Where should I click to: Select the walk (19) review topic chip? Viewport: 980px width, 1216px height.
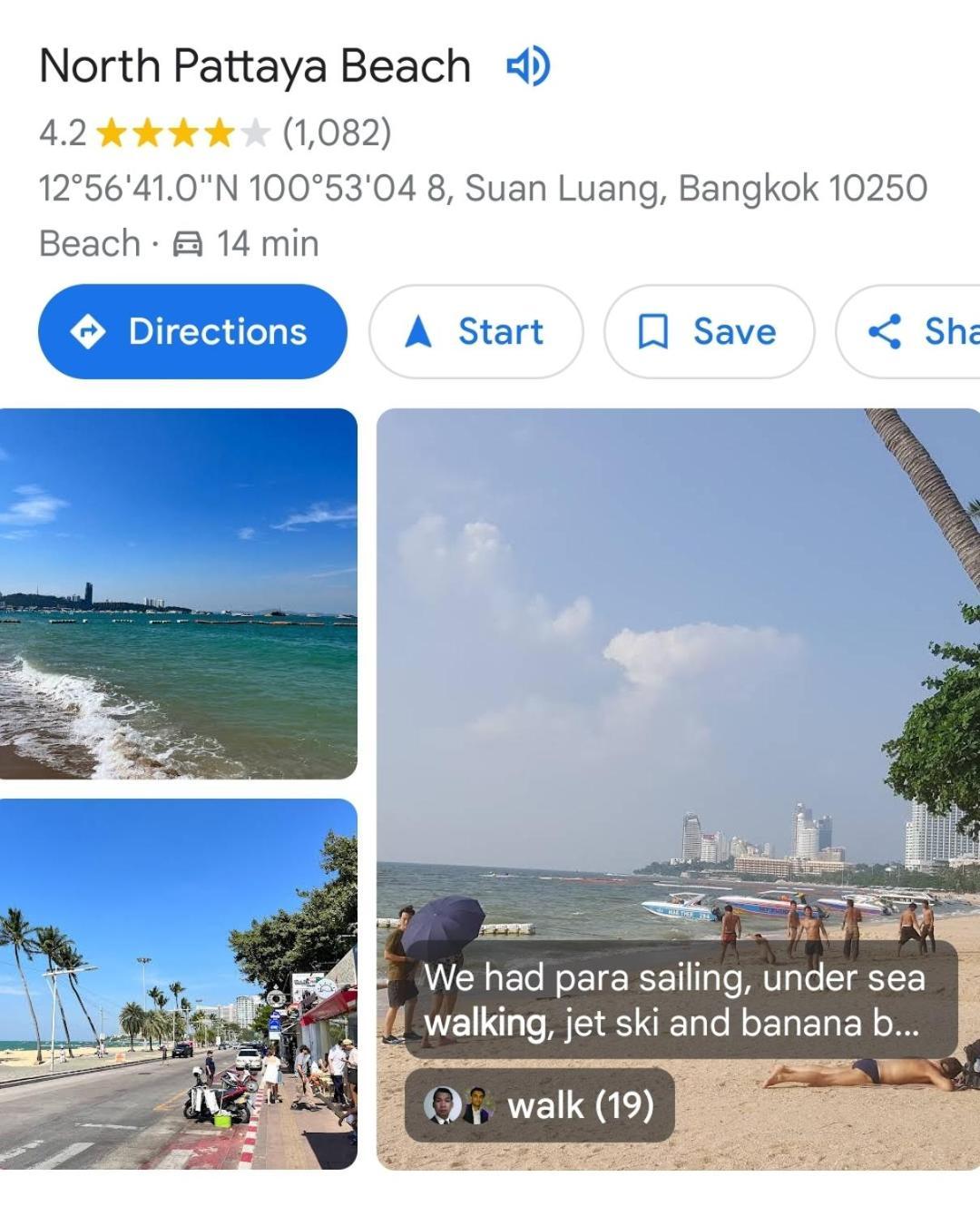pos(539,1105)
